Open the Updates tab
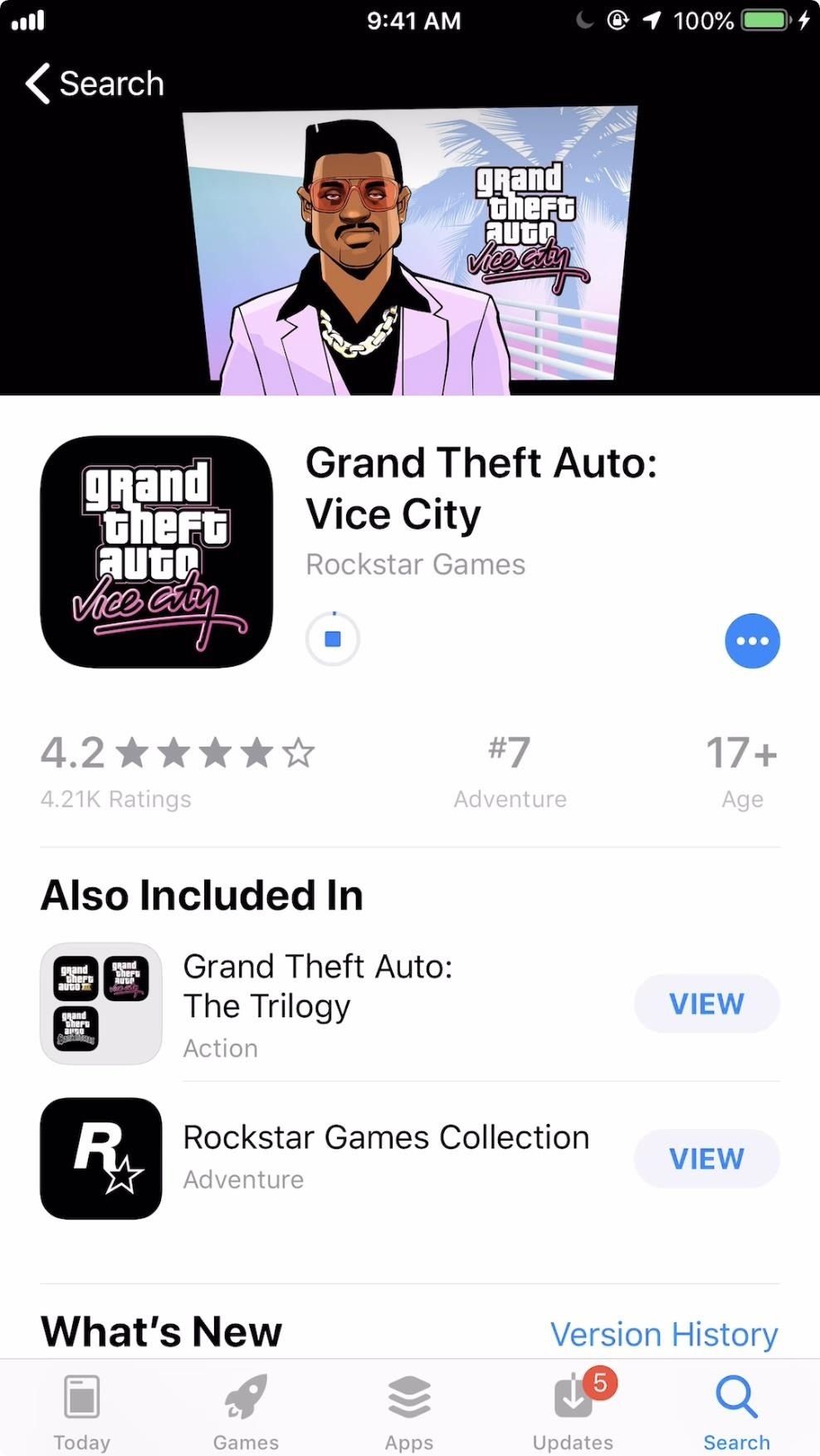 pos(573,1412)
